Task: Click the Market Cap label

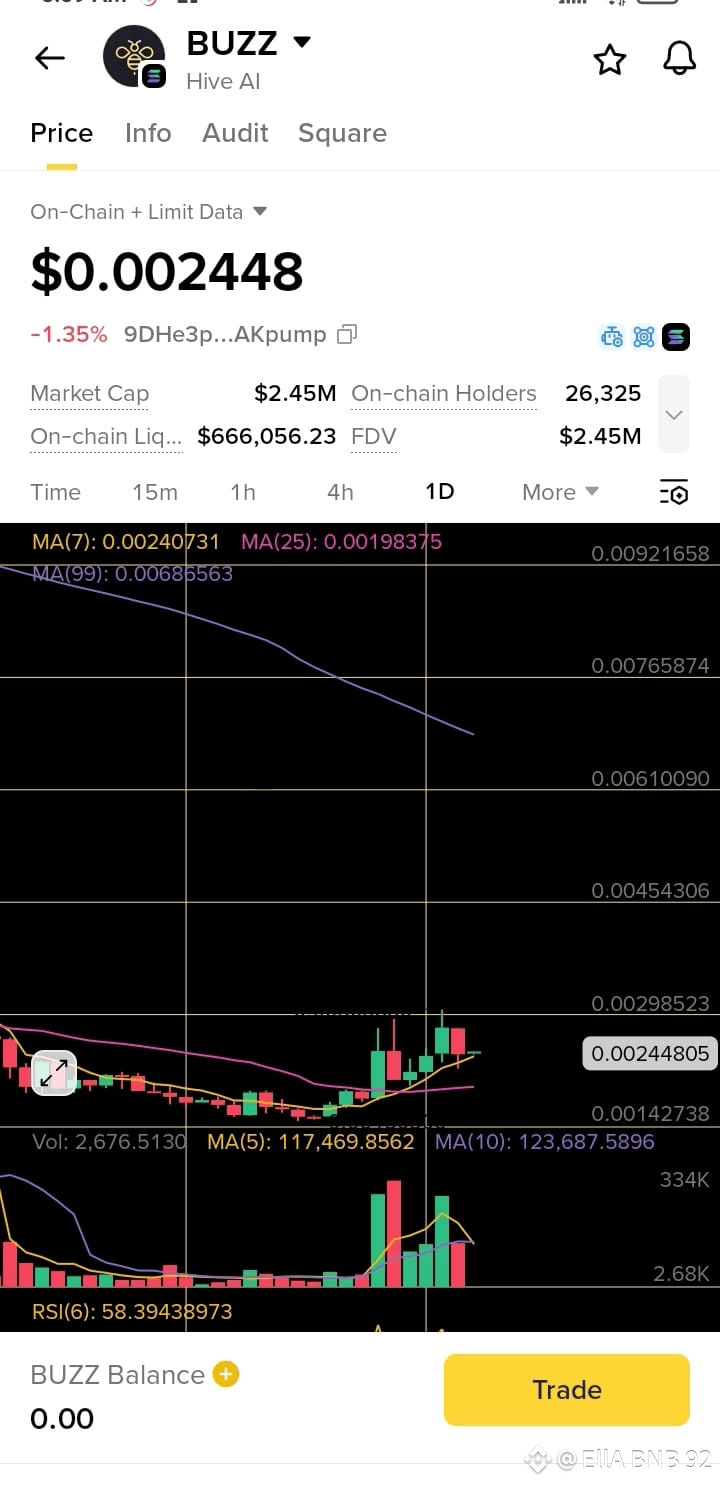Action: pos(89,393)
